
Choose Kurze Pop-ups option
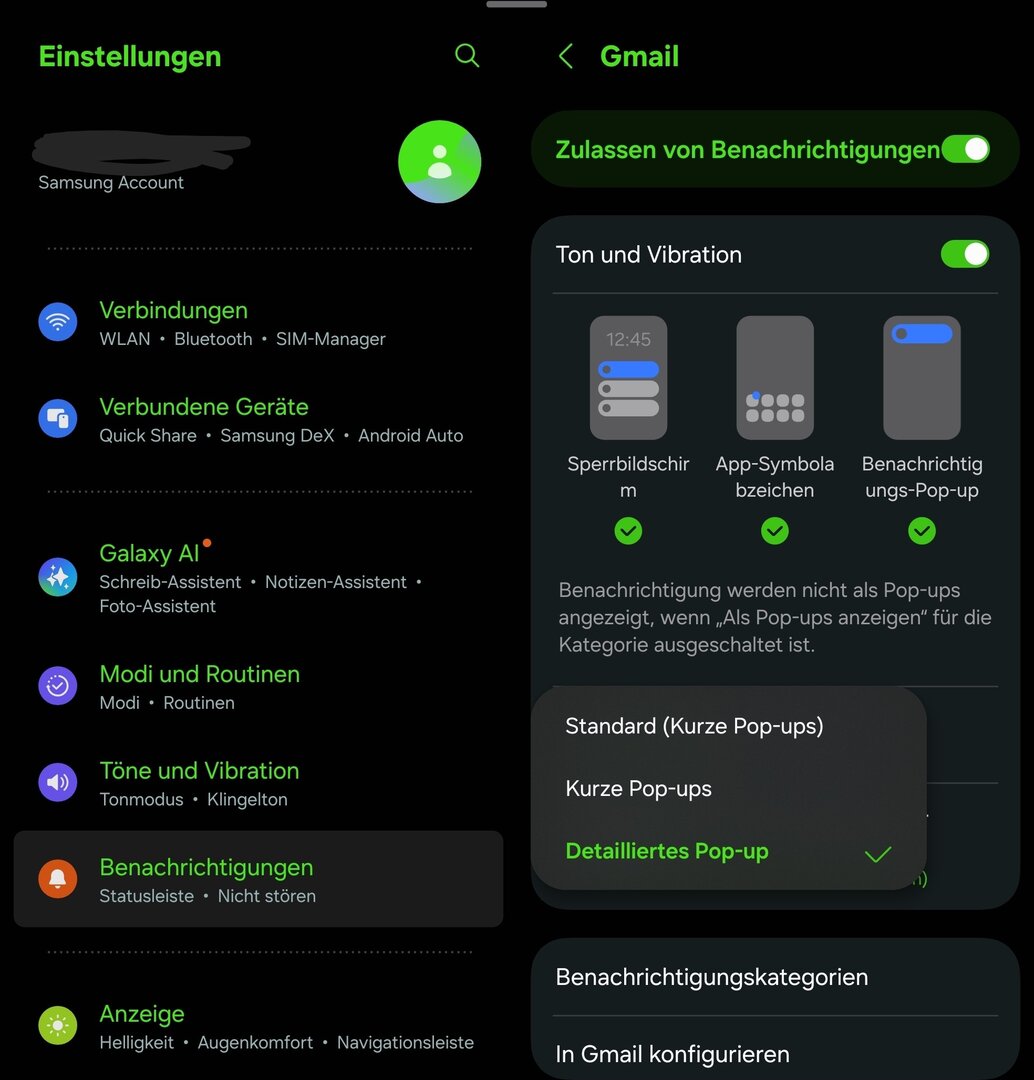pyautogui.click(x=639, y=789)
